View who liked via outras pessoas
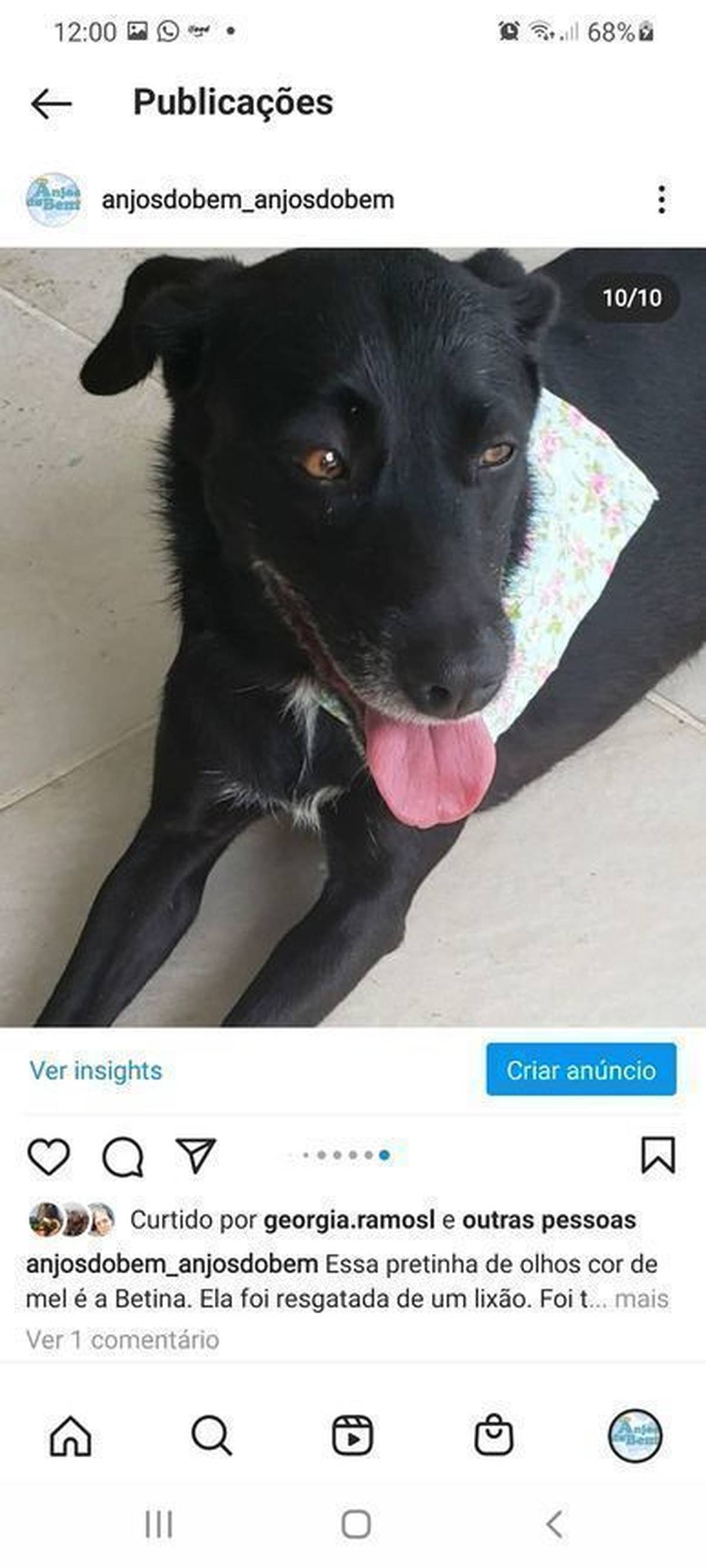 pyautogui.click(x=549, y=1221)
